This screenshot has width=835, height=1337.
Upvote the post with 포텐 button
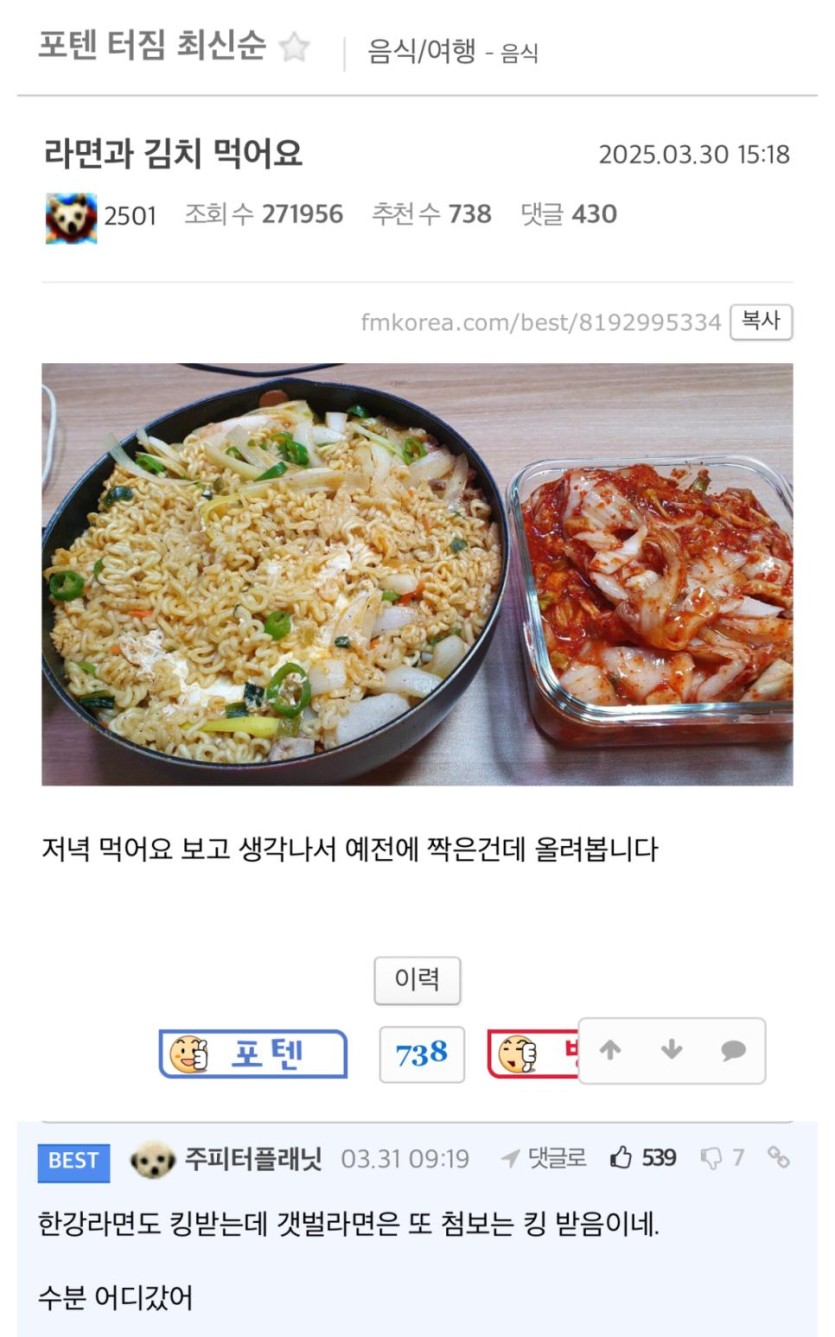pos(253,1054)
